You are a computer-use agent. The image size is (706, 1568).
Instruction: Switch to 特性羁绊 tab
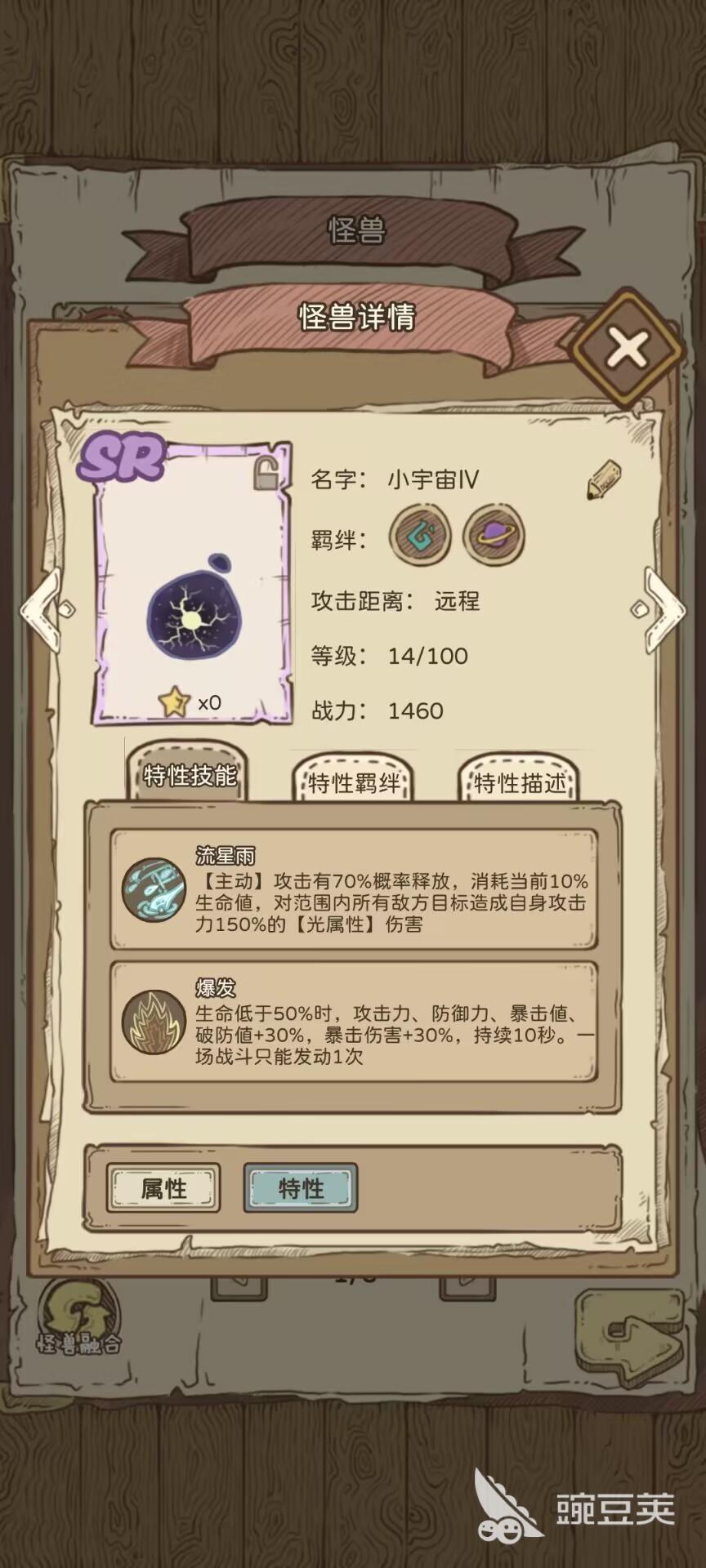pos(353,782)
